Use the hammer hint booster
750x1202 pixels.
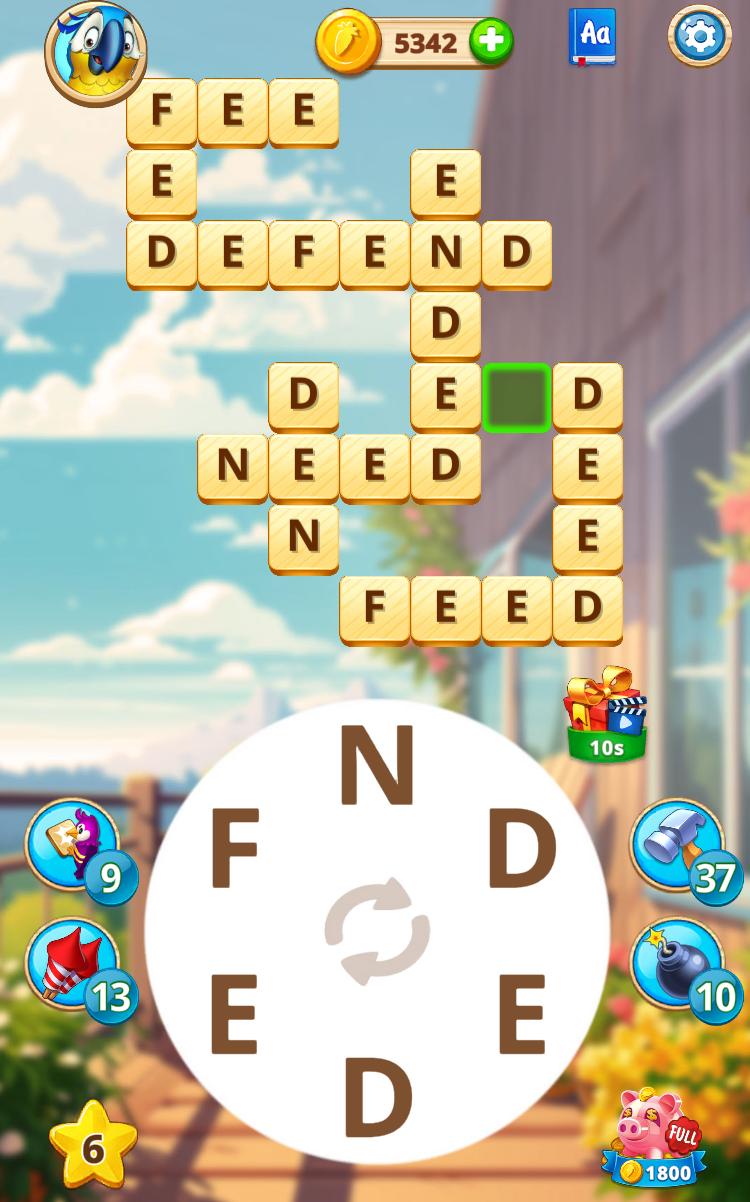click(676, 845)
